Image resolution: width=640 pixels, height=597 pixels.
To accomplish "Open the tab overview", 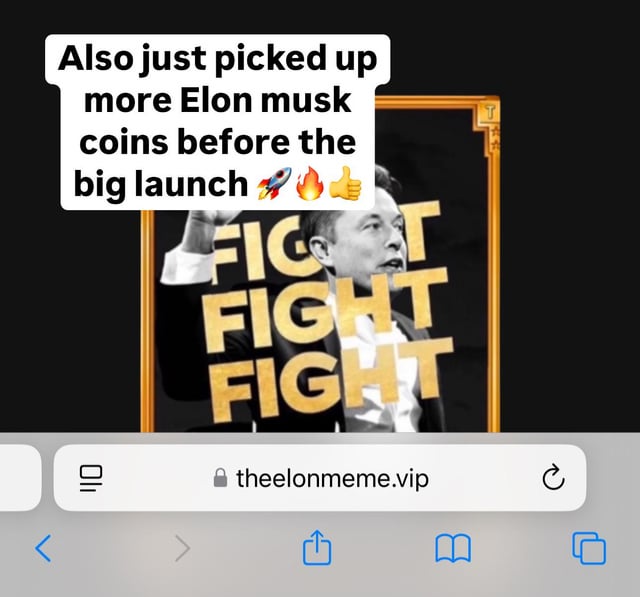I will point(588,547).
